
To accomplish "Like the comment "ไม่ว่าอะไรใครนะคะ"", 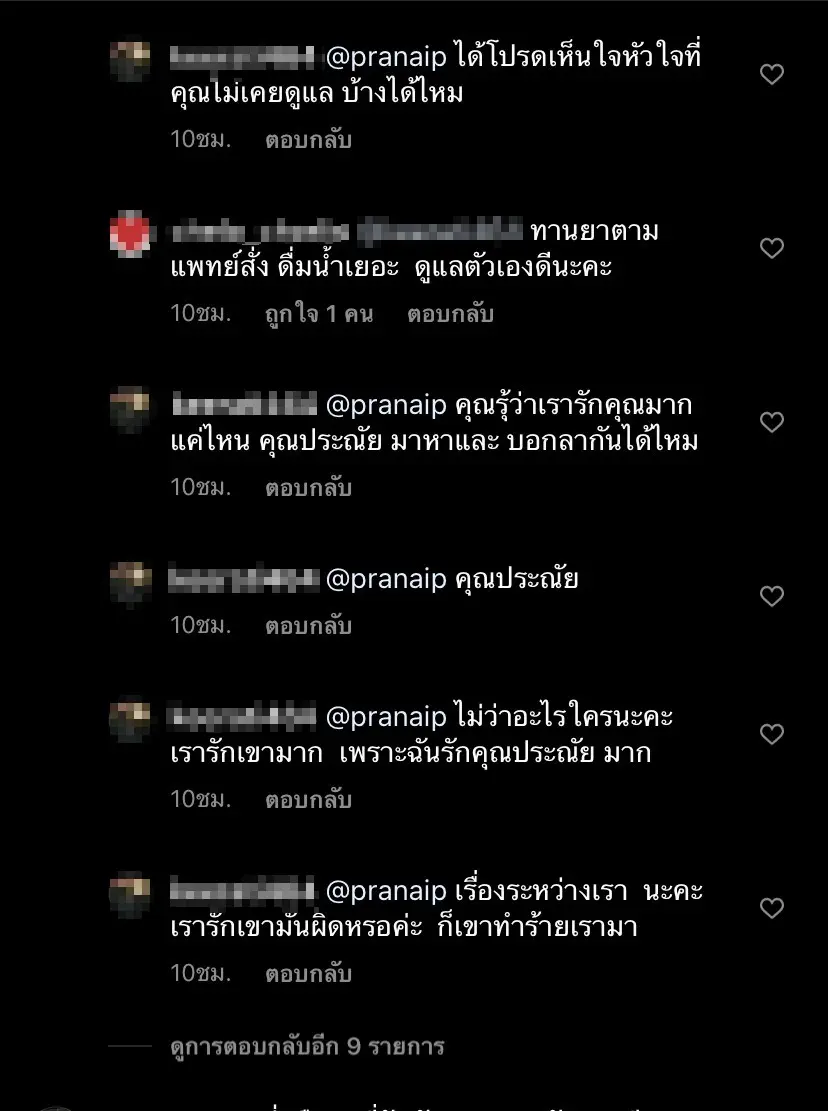I will [771, 735].
